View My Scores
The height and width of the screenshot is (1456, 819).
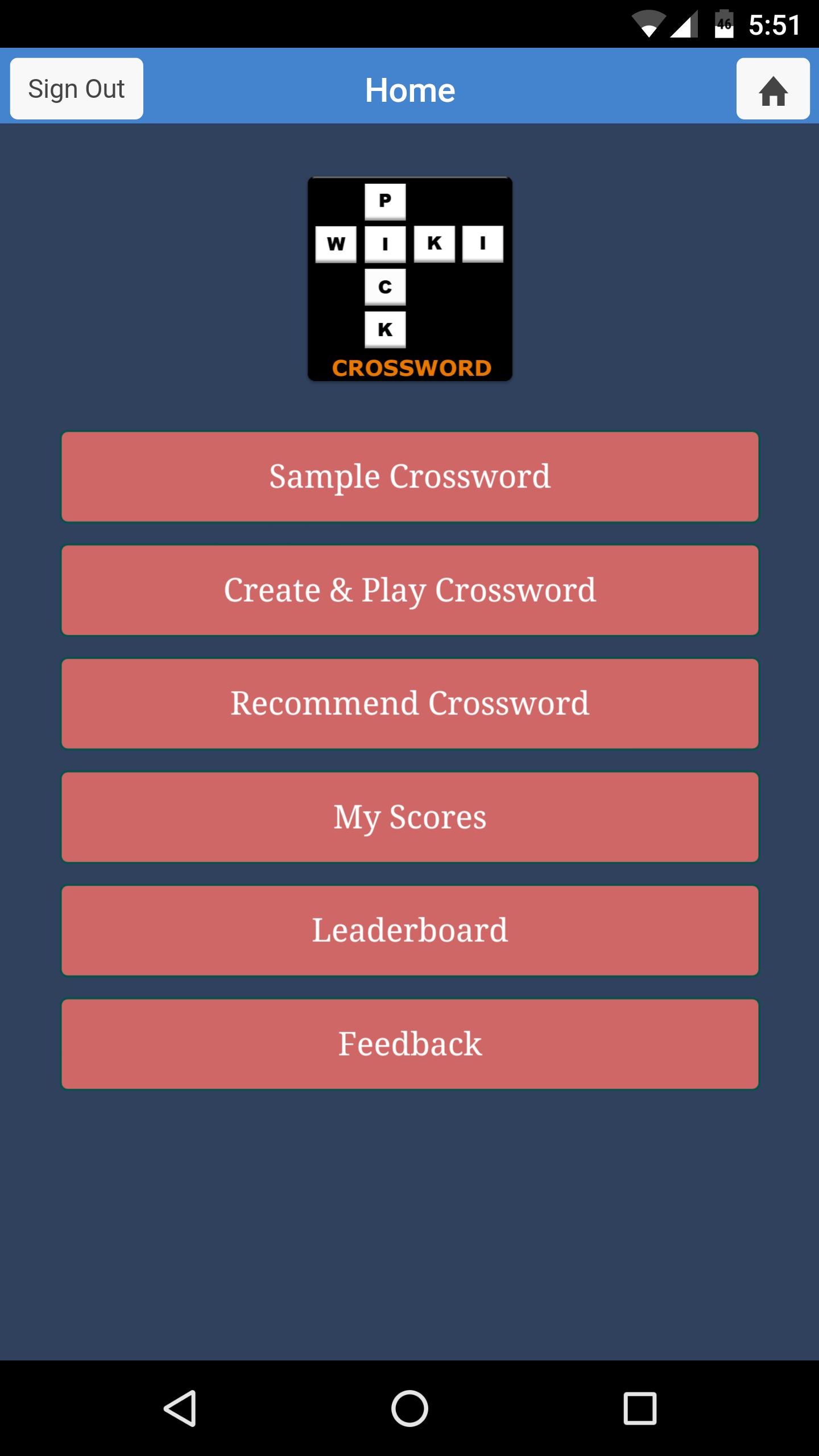click(x=409, y=817)
